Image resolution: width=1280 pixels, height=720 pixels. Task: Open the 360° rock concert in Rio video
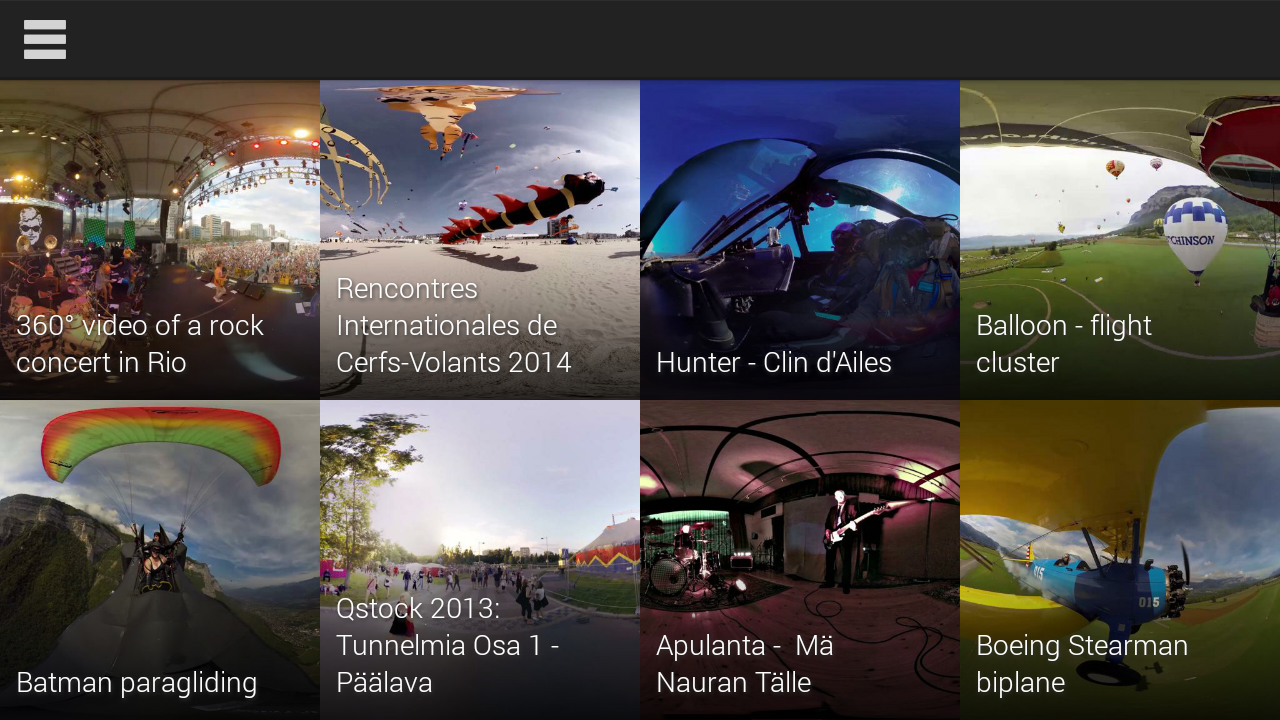click(x=160, y=240)
